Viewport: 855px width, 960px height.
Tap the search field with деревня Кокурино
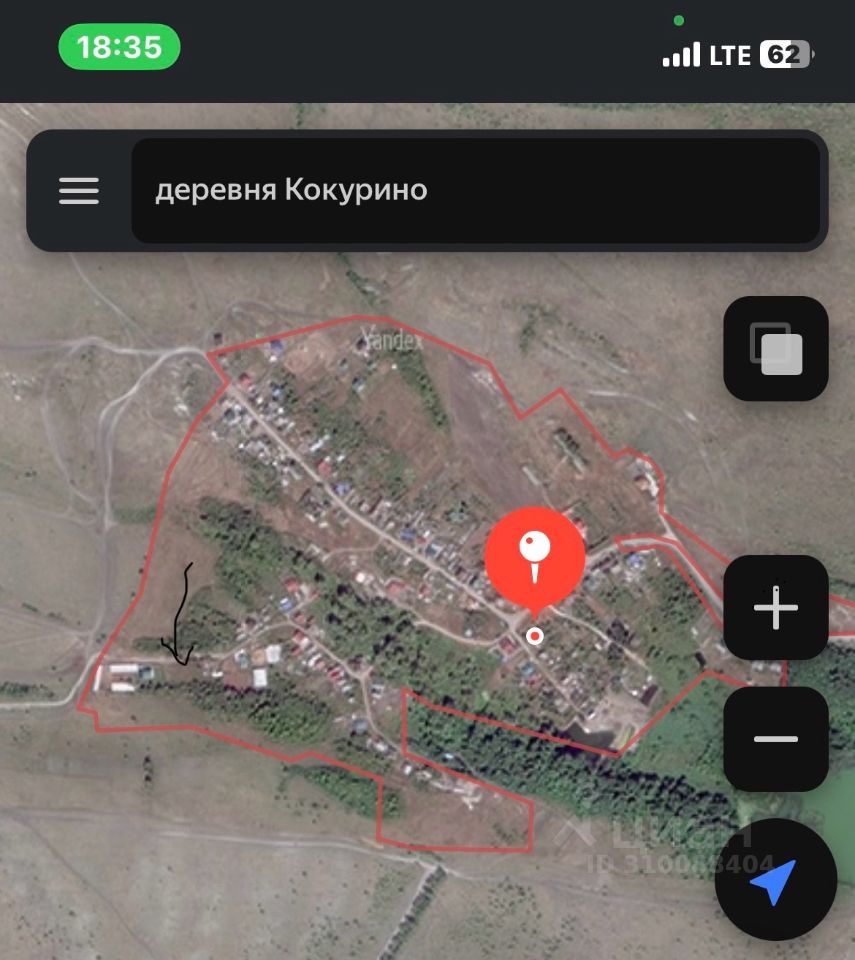coord(475,190)
